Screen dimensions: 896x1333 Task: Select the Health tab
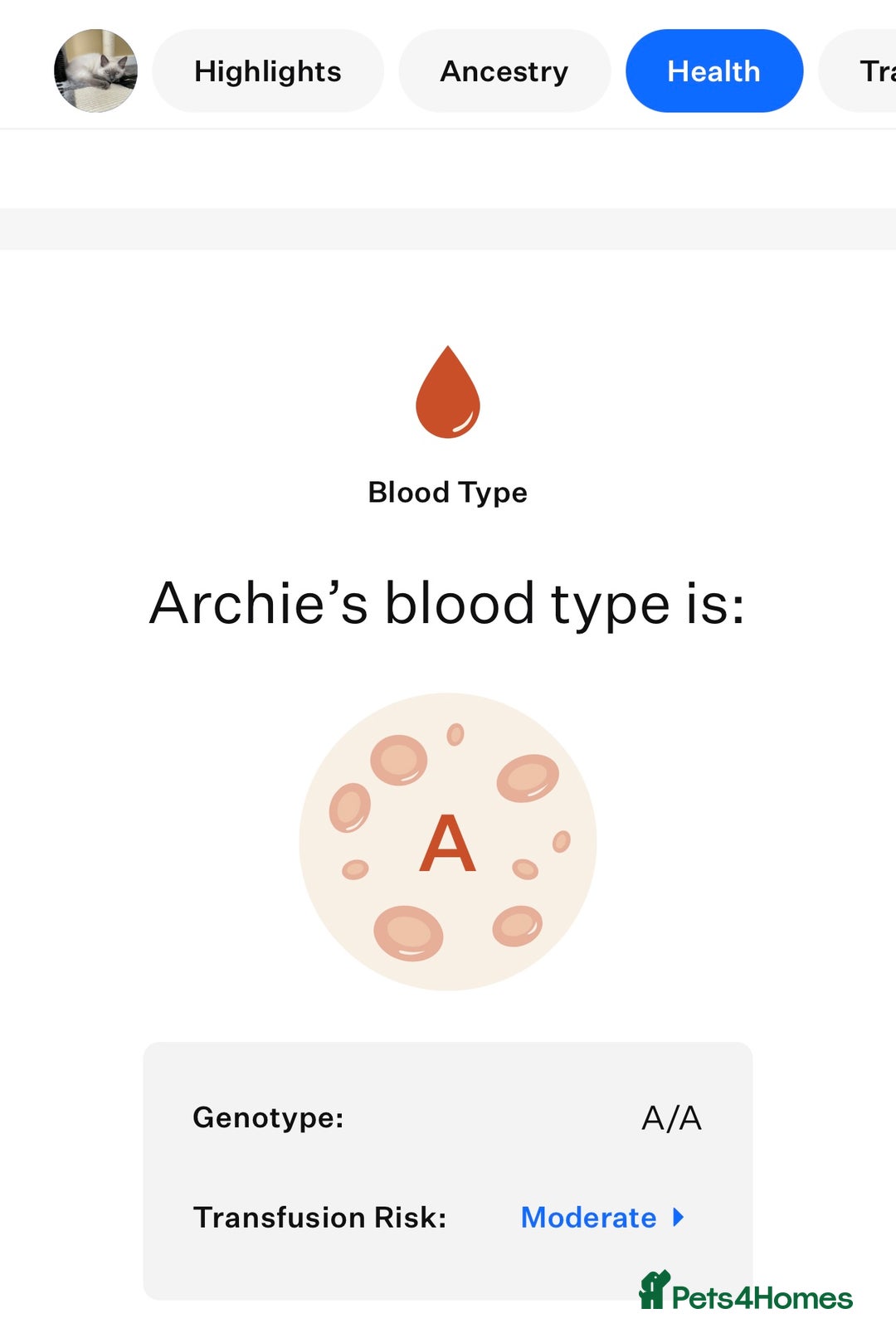click(713, 71)
